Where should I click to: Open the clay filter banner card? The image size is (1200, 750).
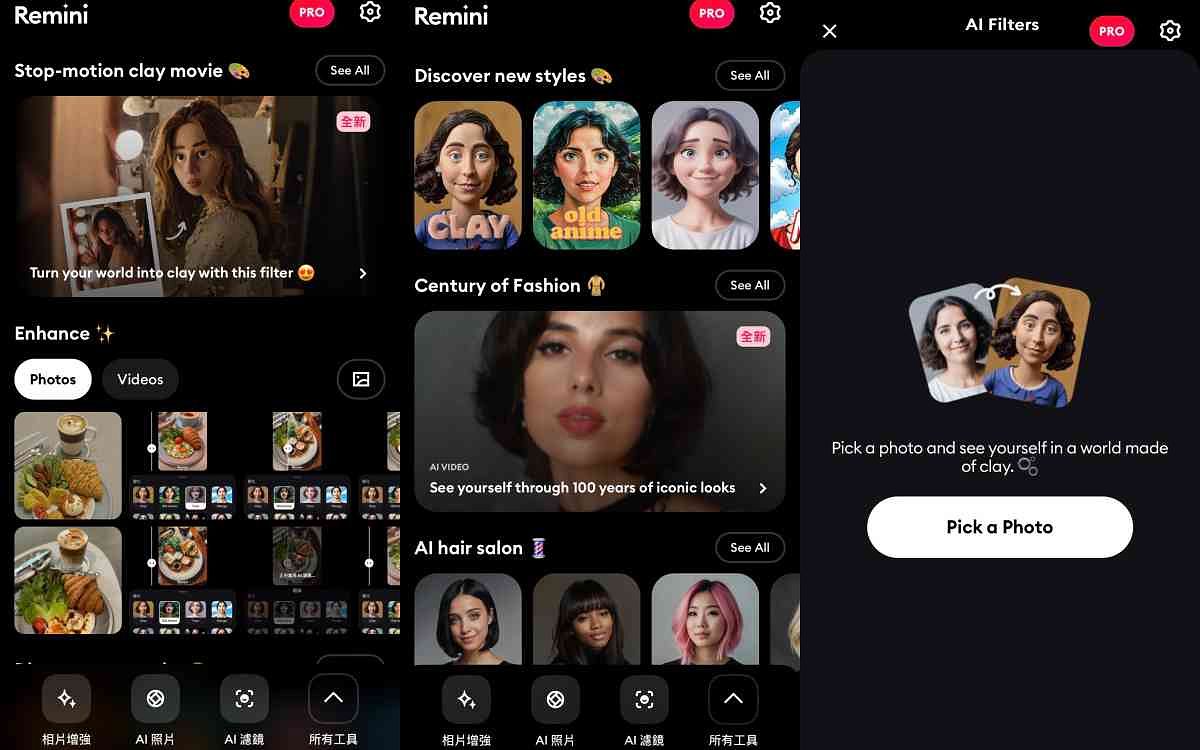tap(199, 196)
